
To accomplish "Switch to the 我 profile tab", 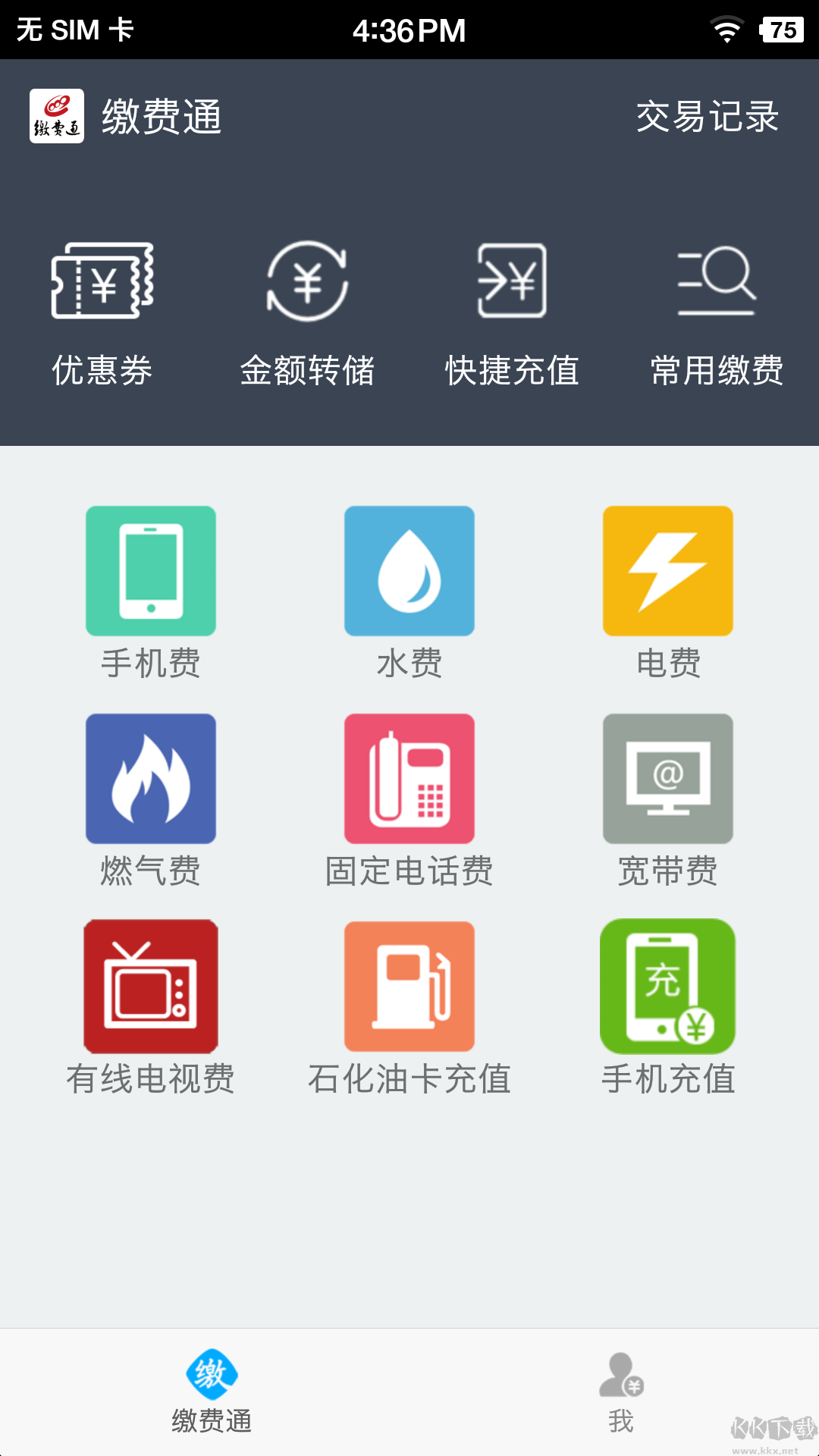I will coord(621,1392).
